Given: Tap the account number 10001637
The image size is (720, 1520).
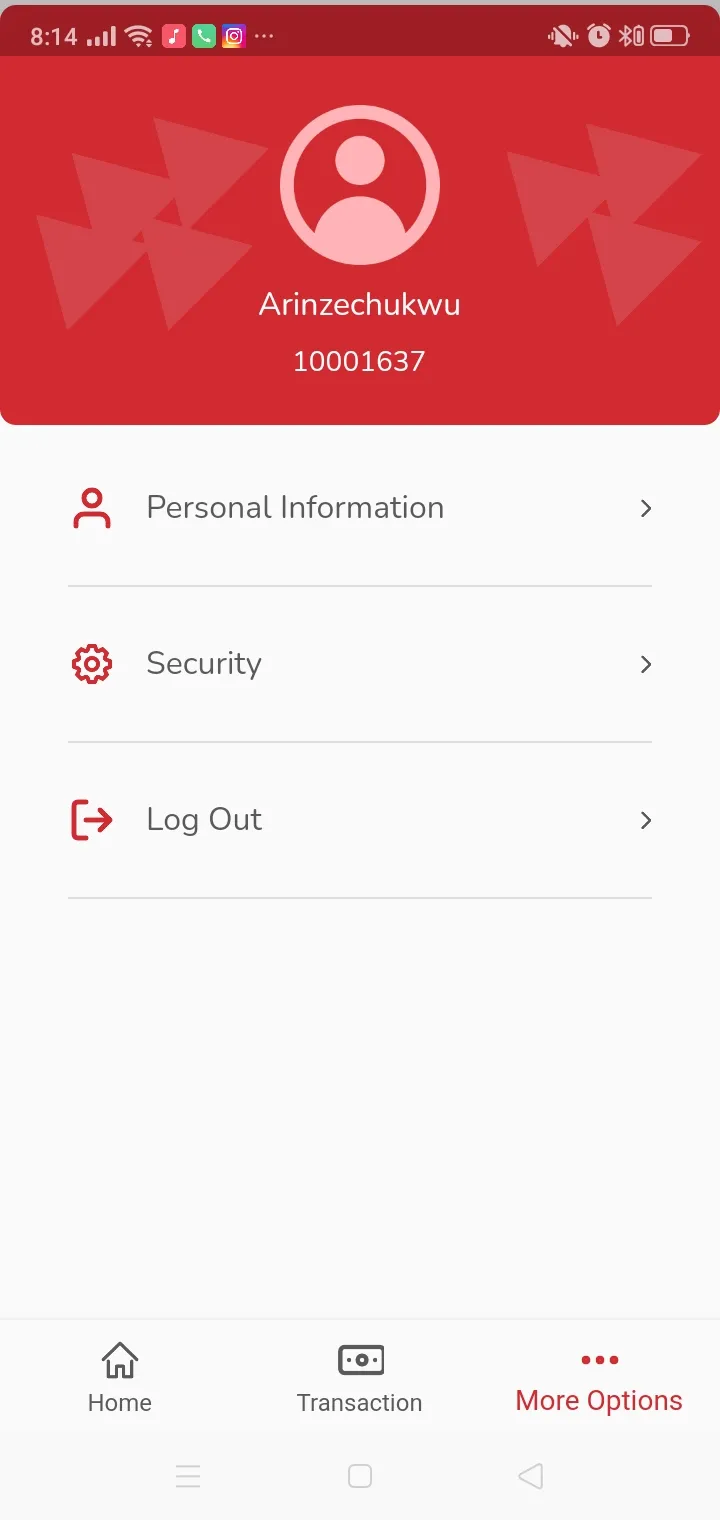Looking at the screenshot, I should click(x=359, y=361).
